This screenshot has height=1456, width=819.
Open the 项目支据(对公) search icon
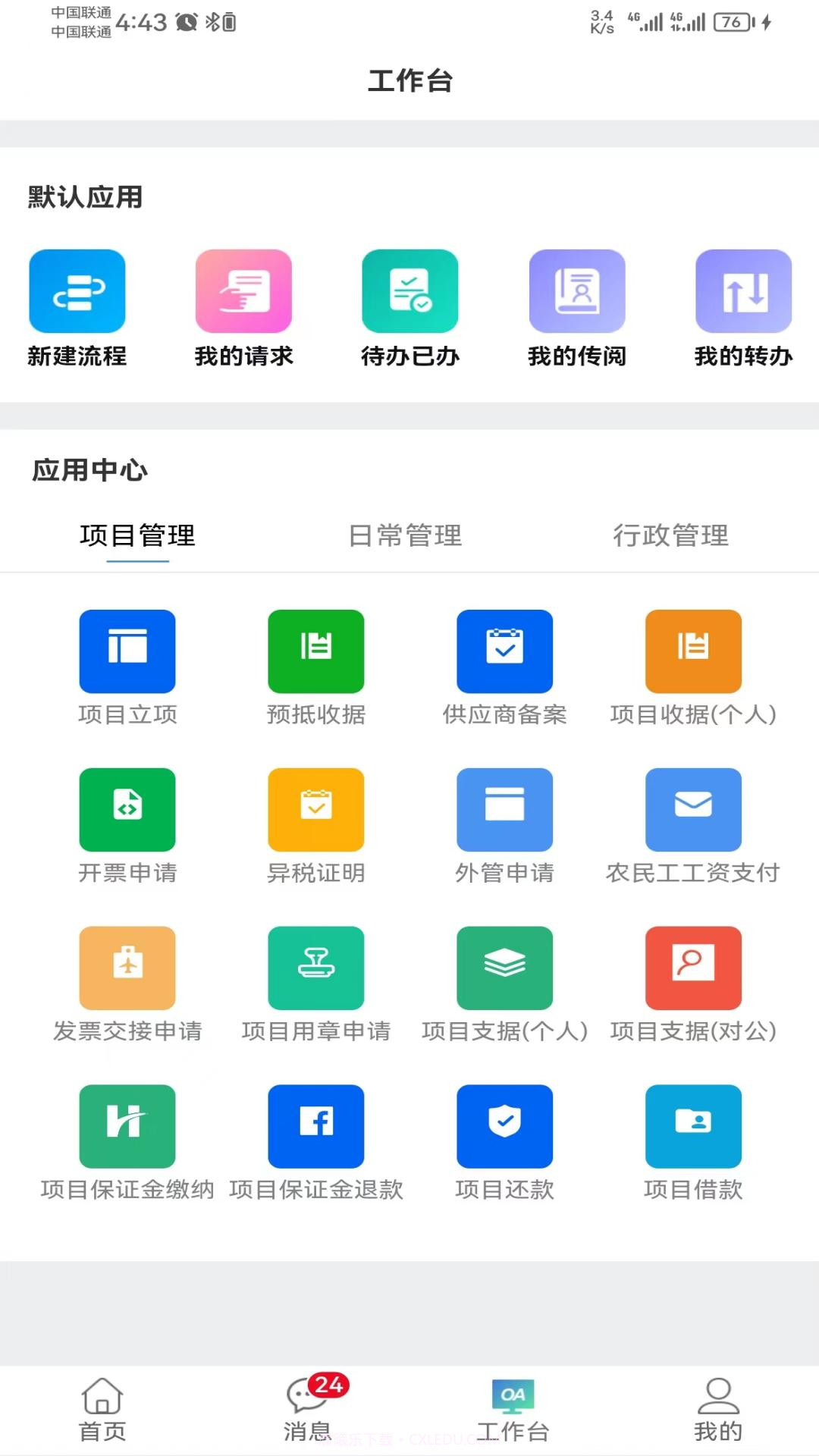[x=693, y=968]
